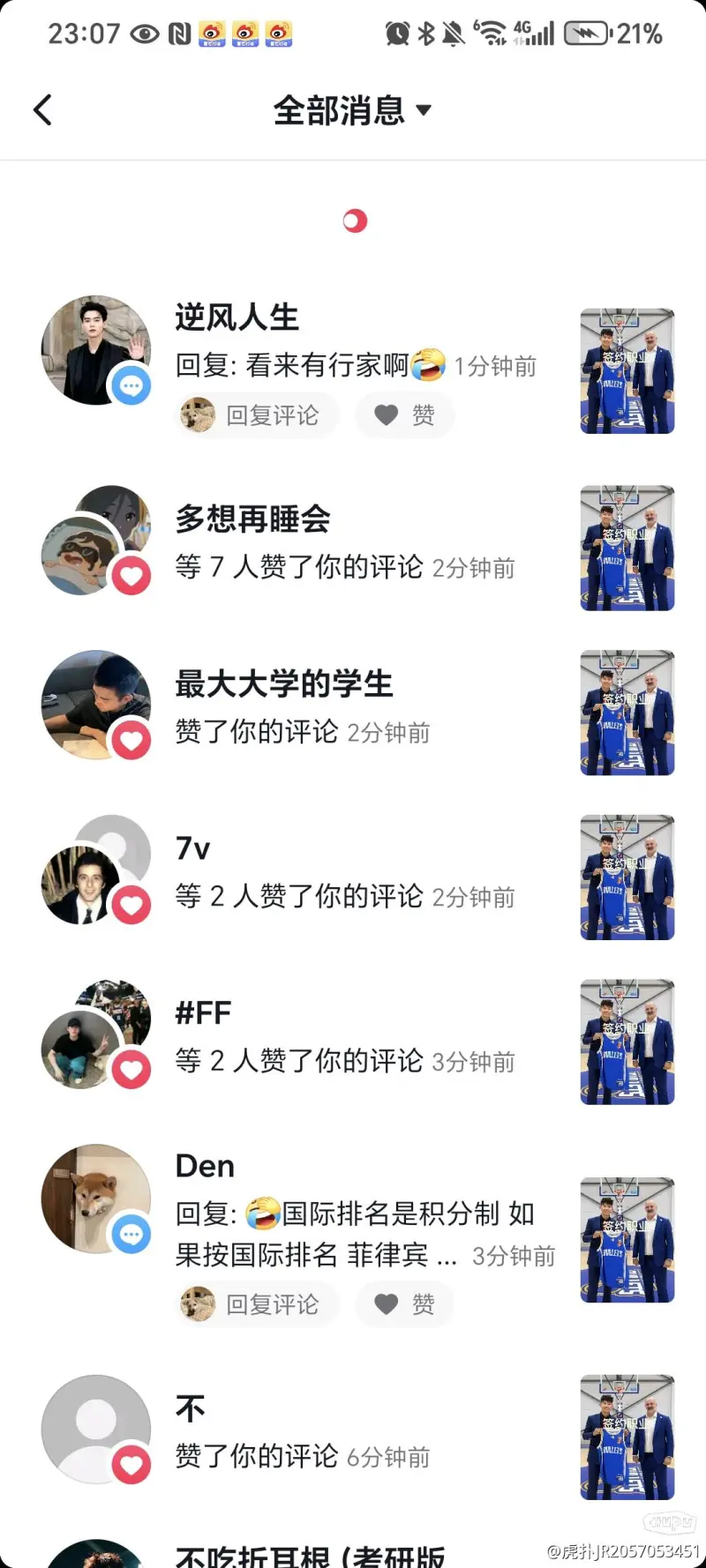Open the post thumbnail beside 最大大学的学生
Screen dimensions: 706x1568
coord(627,713)
